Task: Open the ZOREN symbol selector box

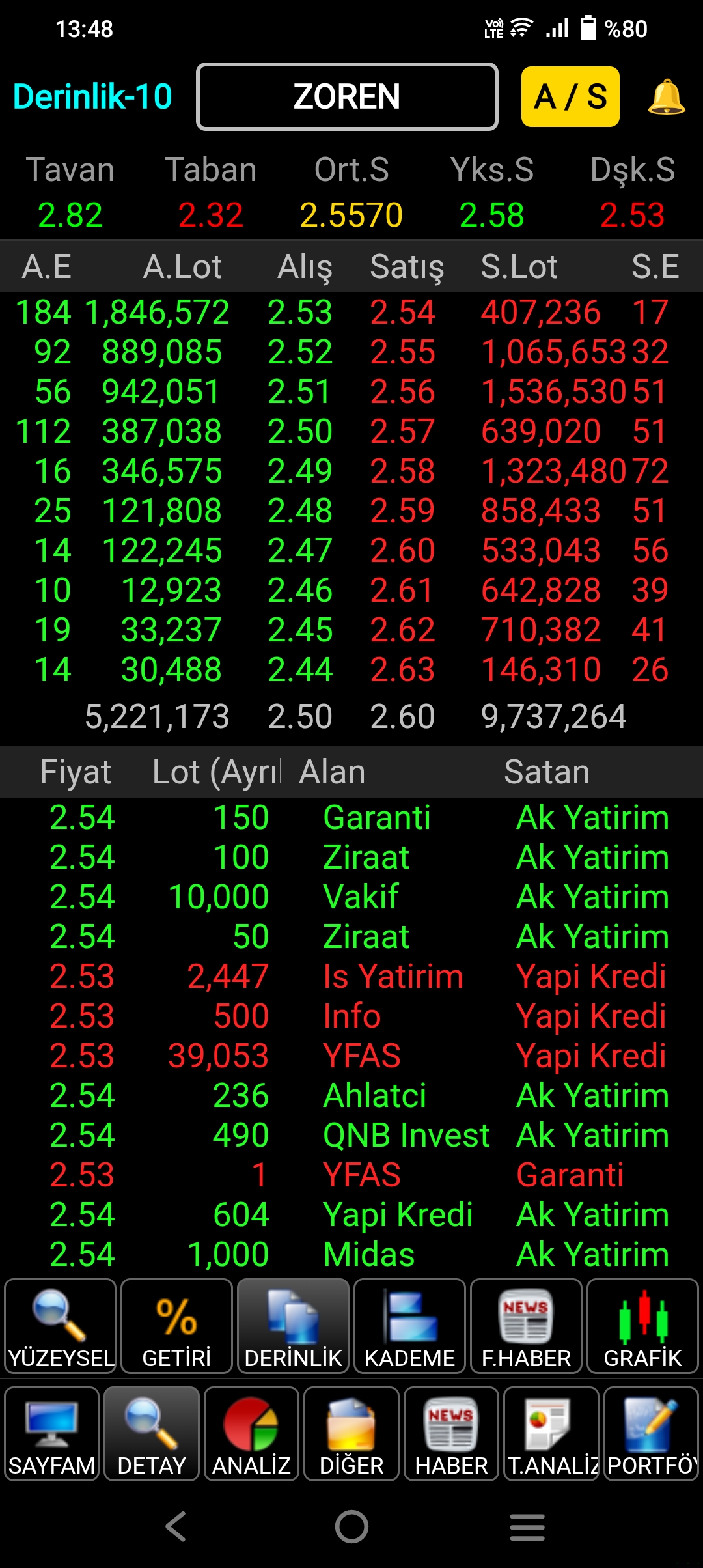Action: (347, 97)
